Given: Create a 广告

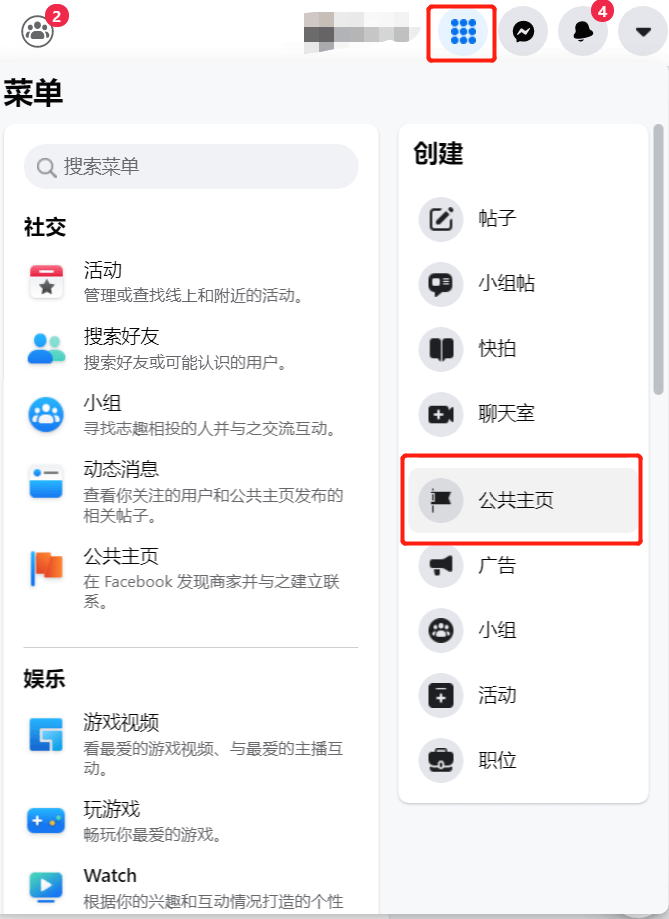Looking at the screenshot, I should [x=496, y=566].
